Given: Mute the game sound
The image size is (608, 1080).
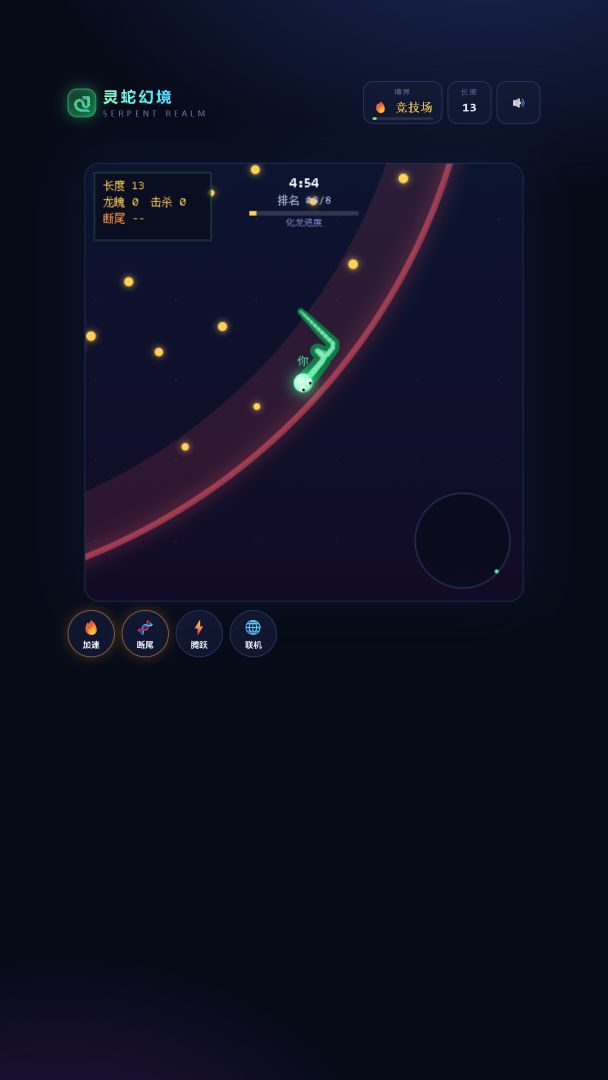Looking at the screenshot, I should pyautogui.click(x=518, y=103).
